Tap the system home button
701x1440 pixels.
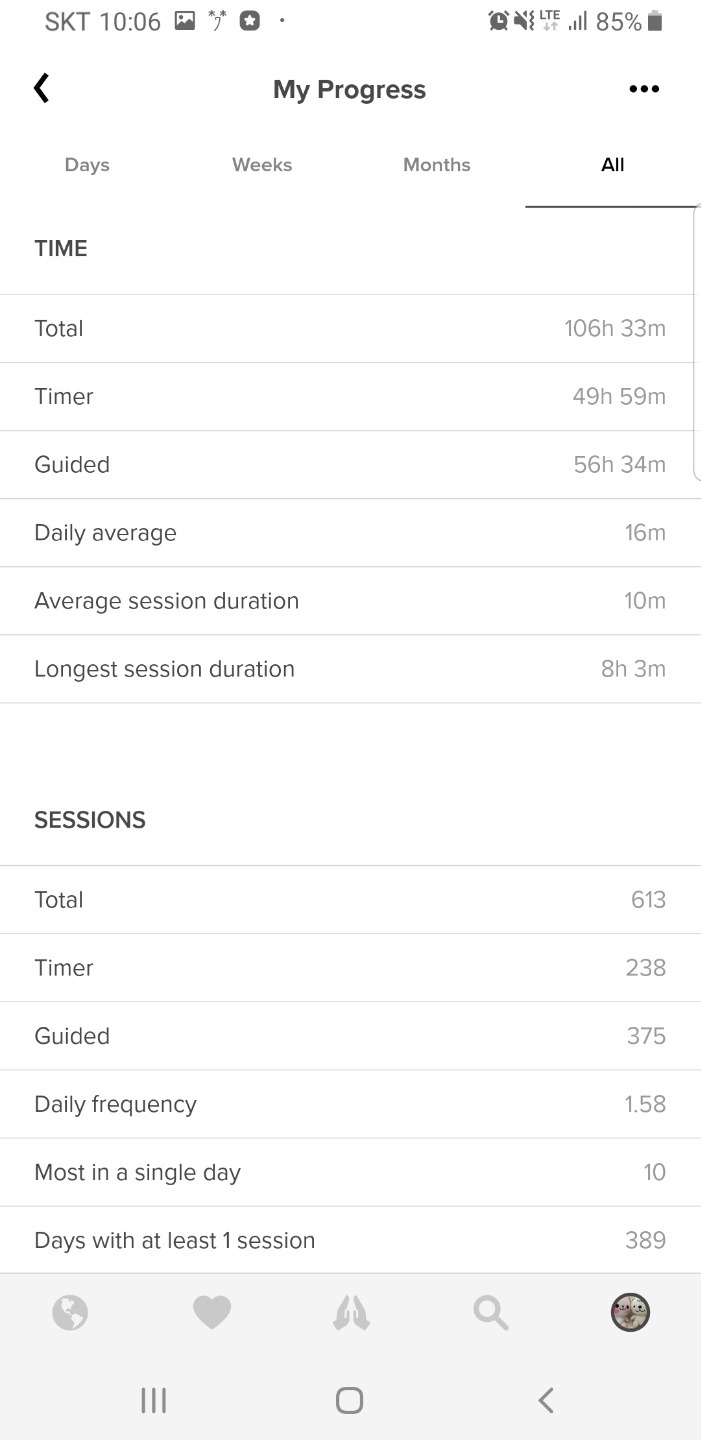[349, 1400]
